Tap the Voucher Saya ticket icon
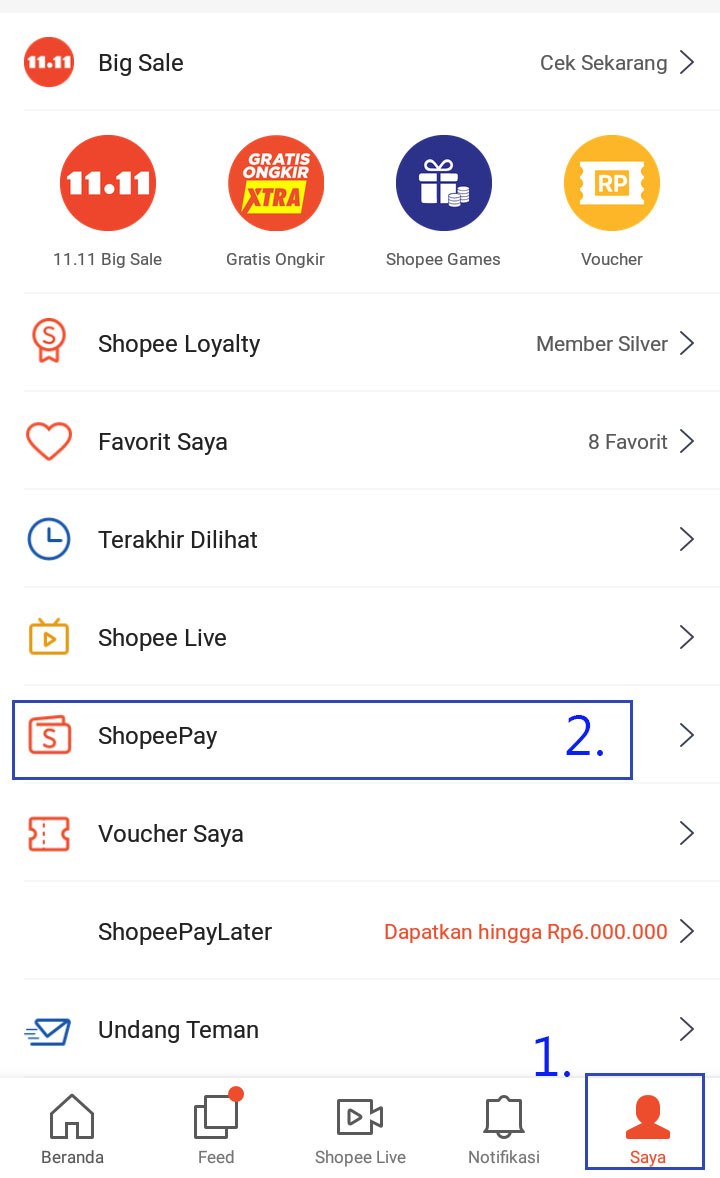 tap(48, 833)
